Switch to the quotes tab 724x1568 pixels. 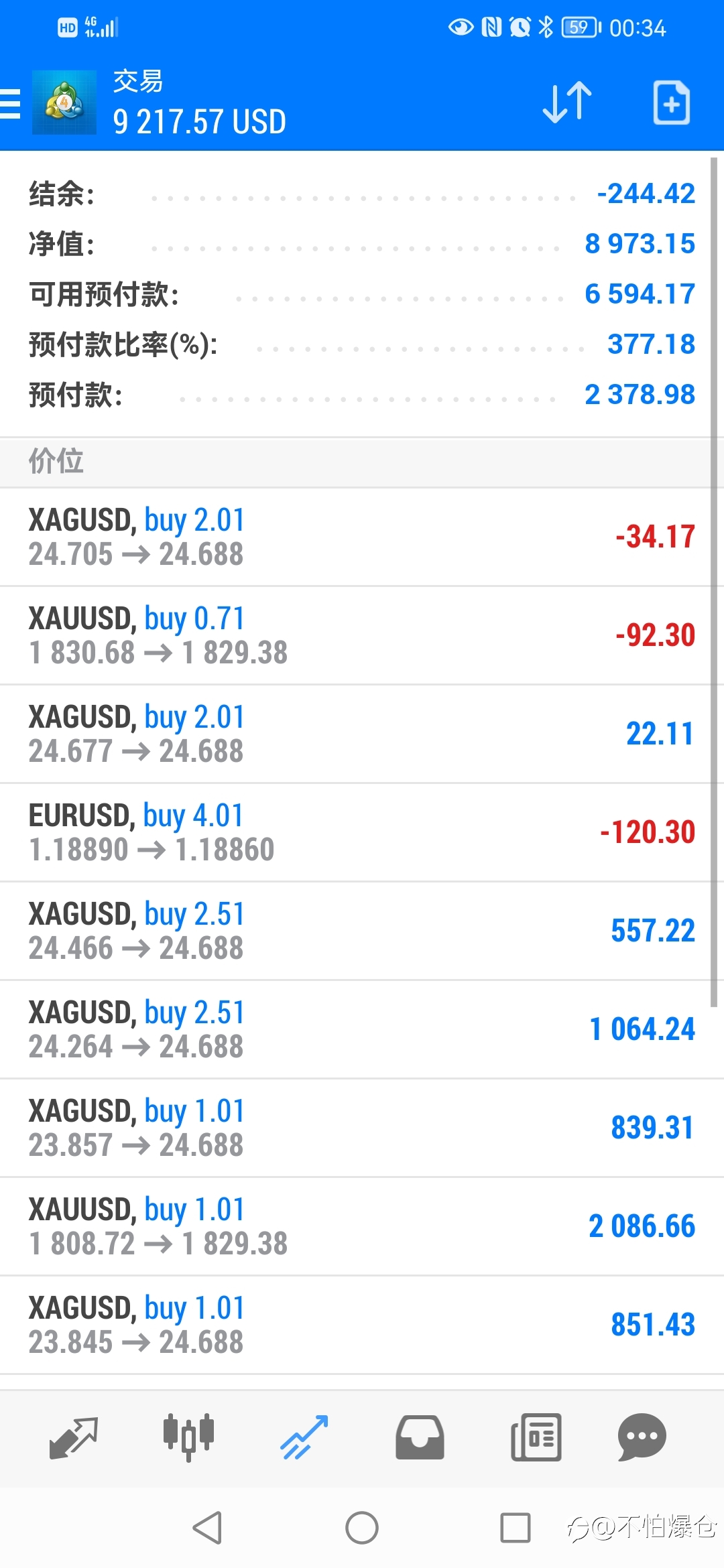pyautogui.click(x=74, y=1437)
